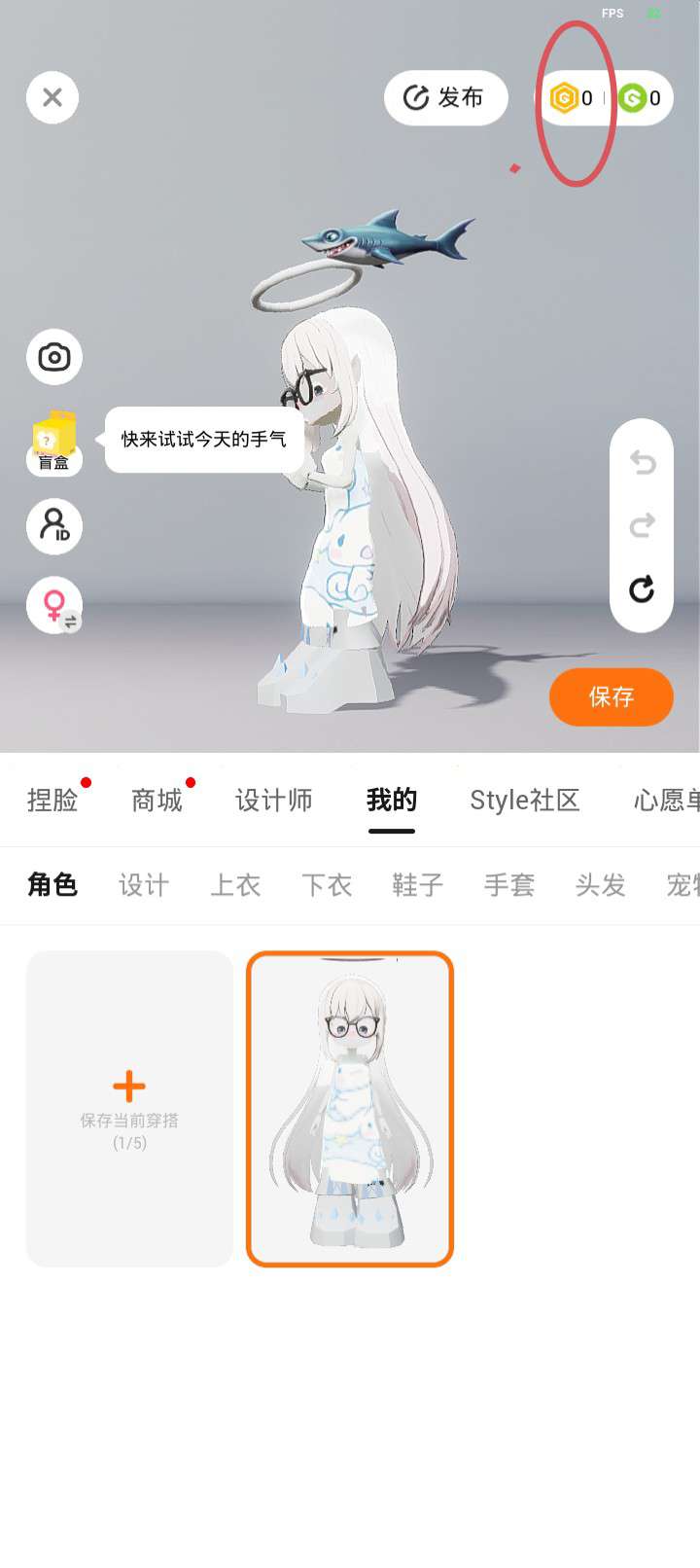Switch to the 捏脸 tab
The image size is (700, 1568).
pyautogui.click(x=52, y=801)
